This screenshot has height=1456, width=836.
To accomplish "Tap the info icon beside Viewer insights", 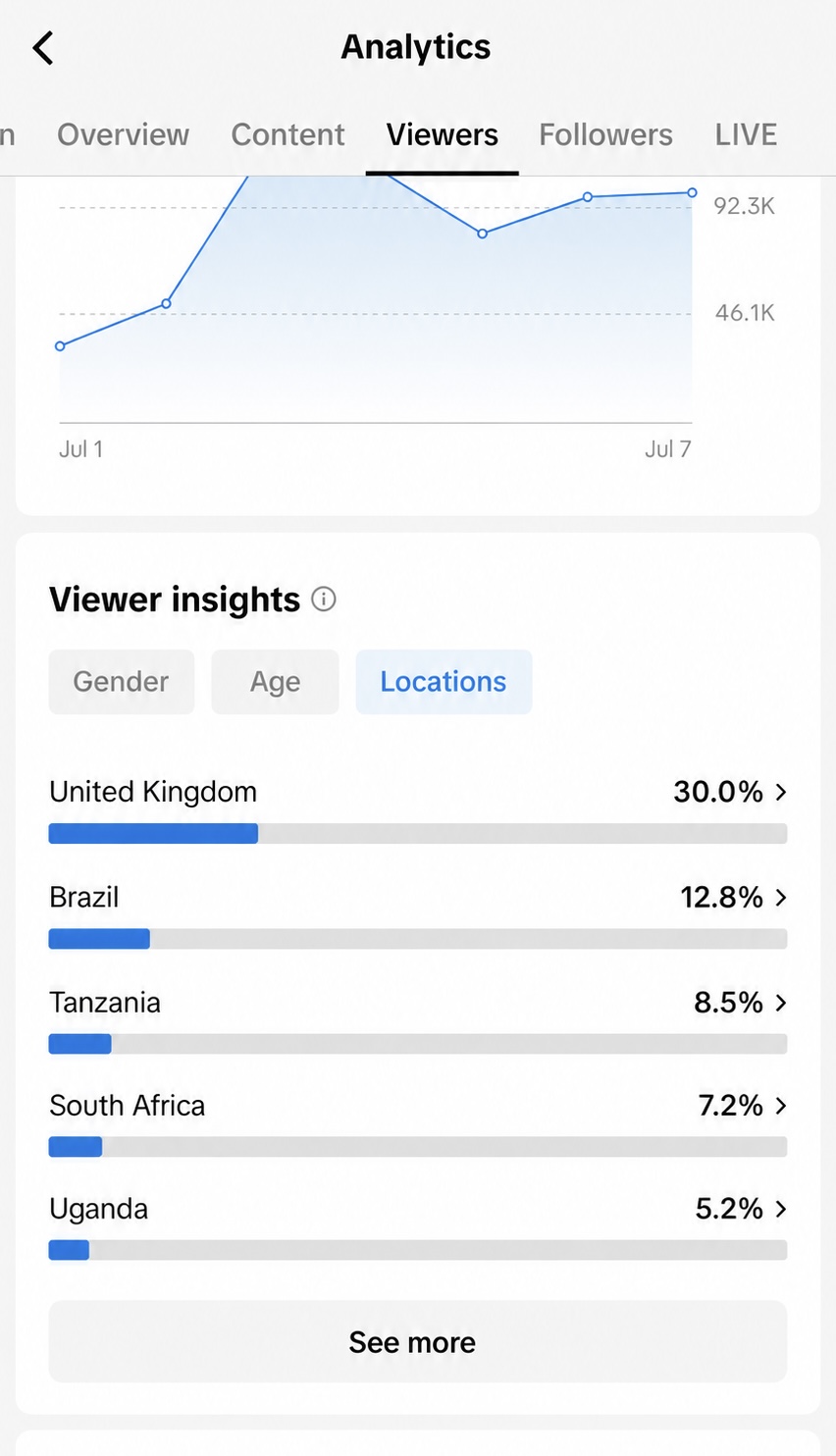I will coord(324,598).
